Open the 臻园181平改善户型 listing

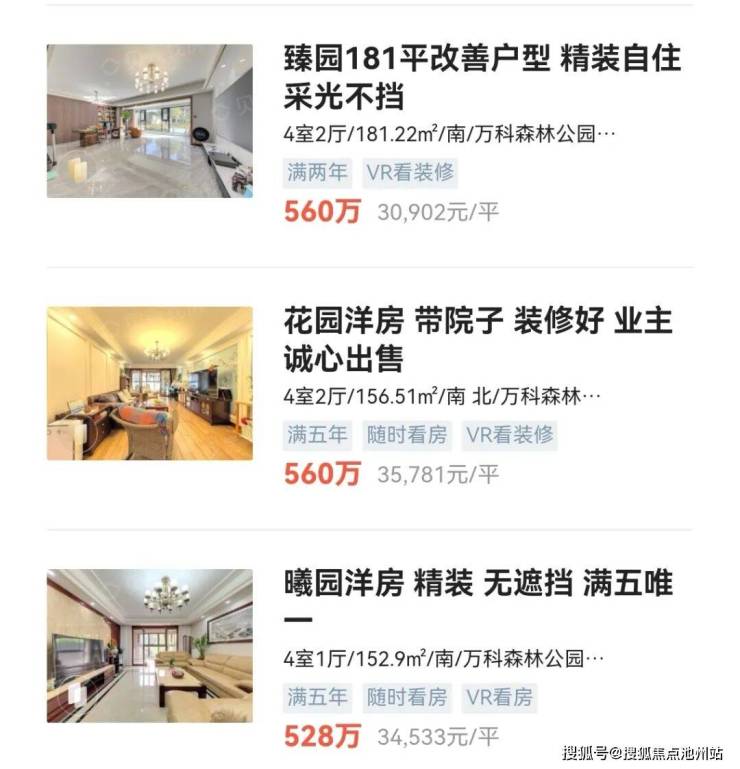(x=480, y=77)
